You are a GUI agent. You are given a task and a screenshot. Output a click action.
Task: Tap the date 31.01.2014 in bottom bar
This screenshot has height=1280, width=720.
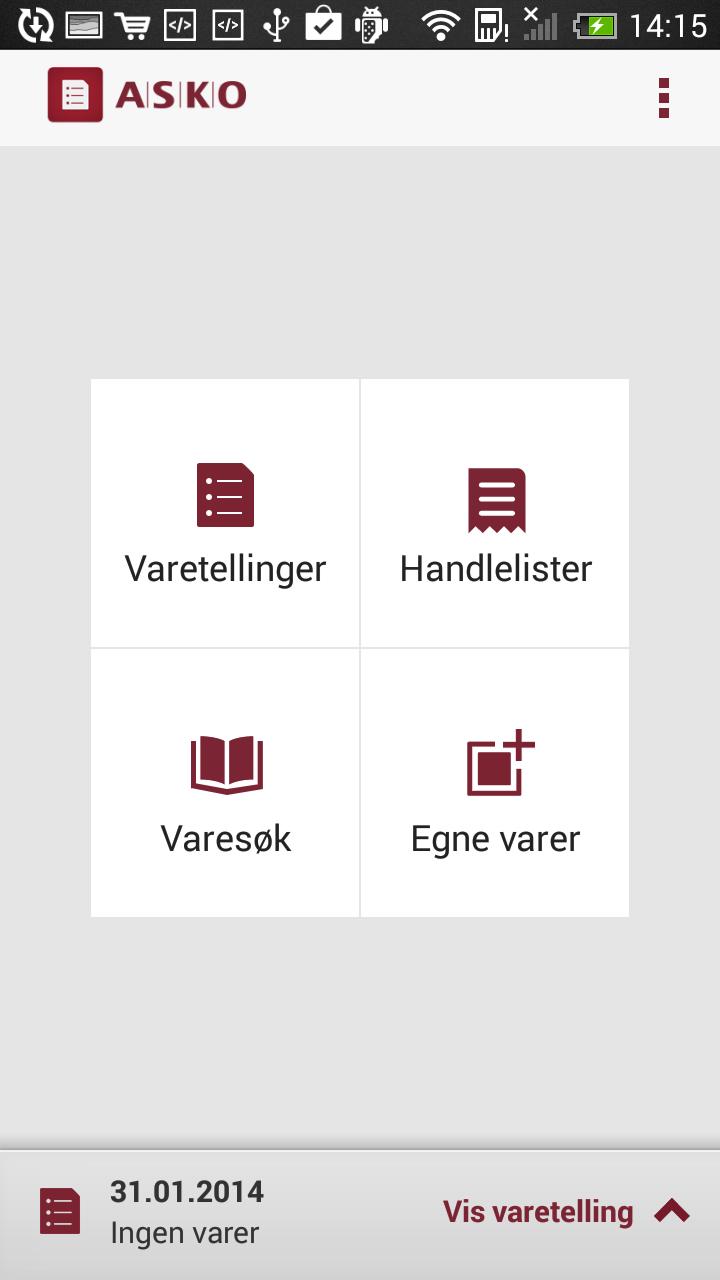point(186,1191)
